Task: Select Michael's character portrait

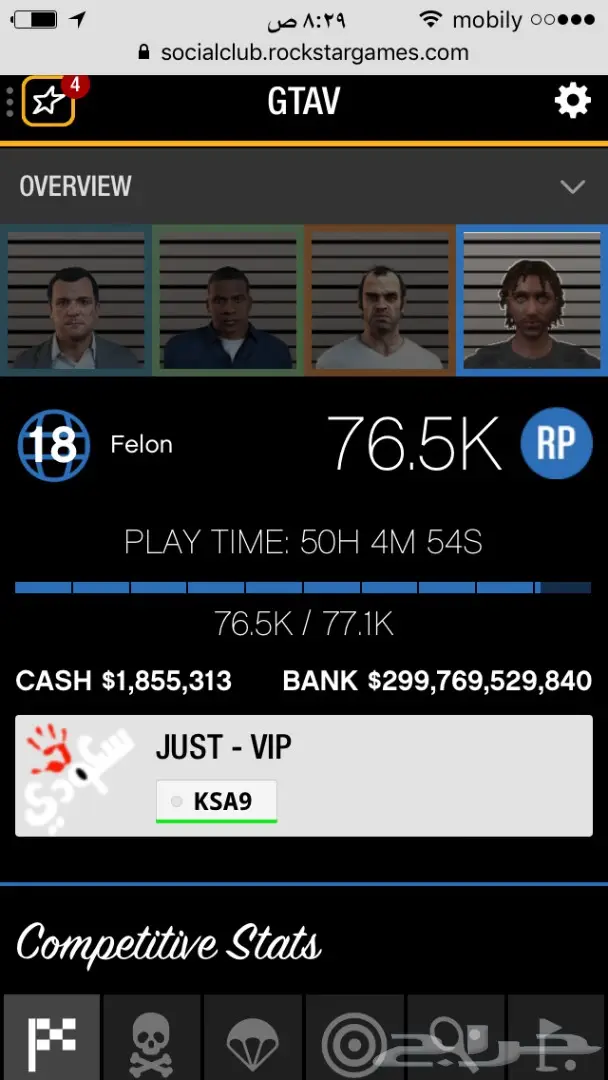Action: click(x=76, y=300)
